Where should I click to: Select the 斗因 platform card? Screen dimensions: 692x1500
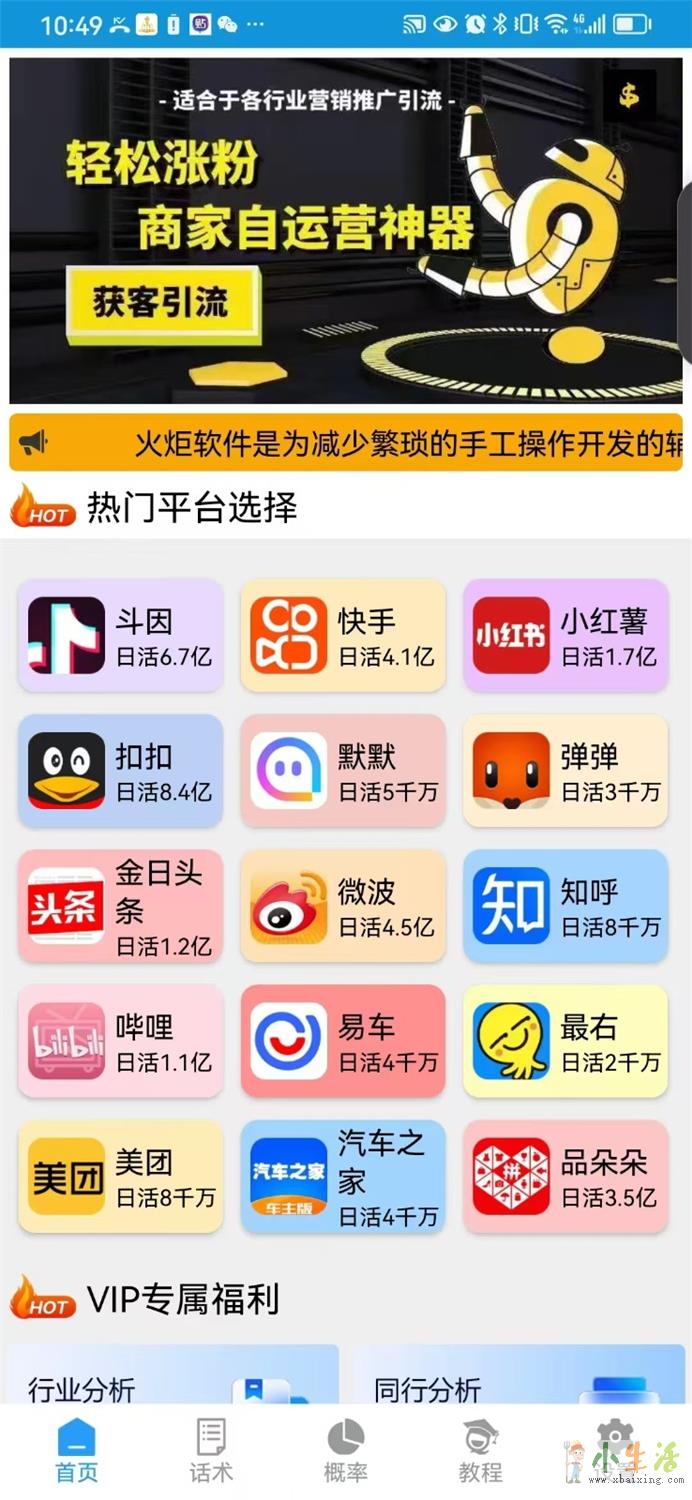pos(120,636)
